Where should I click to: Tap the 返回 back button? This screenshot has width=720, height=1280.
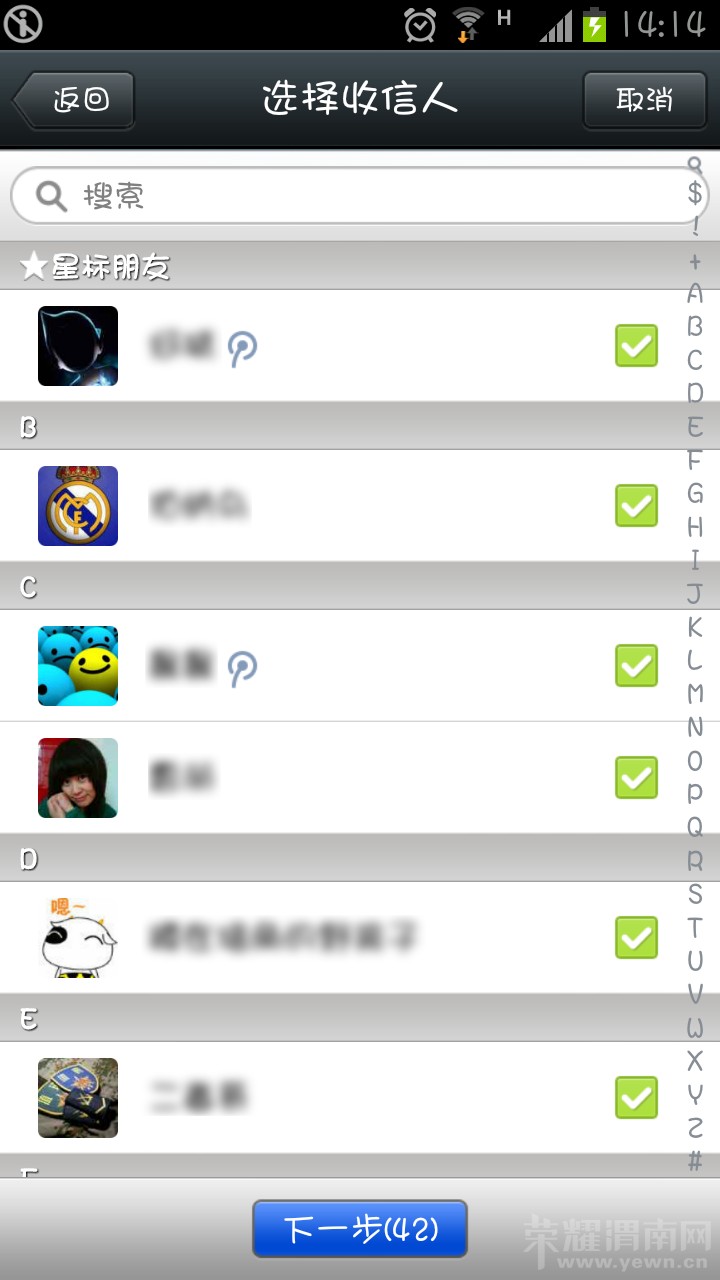pyautogui.click(x=75, y=100)
